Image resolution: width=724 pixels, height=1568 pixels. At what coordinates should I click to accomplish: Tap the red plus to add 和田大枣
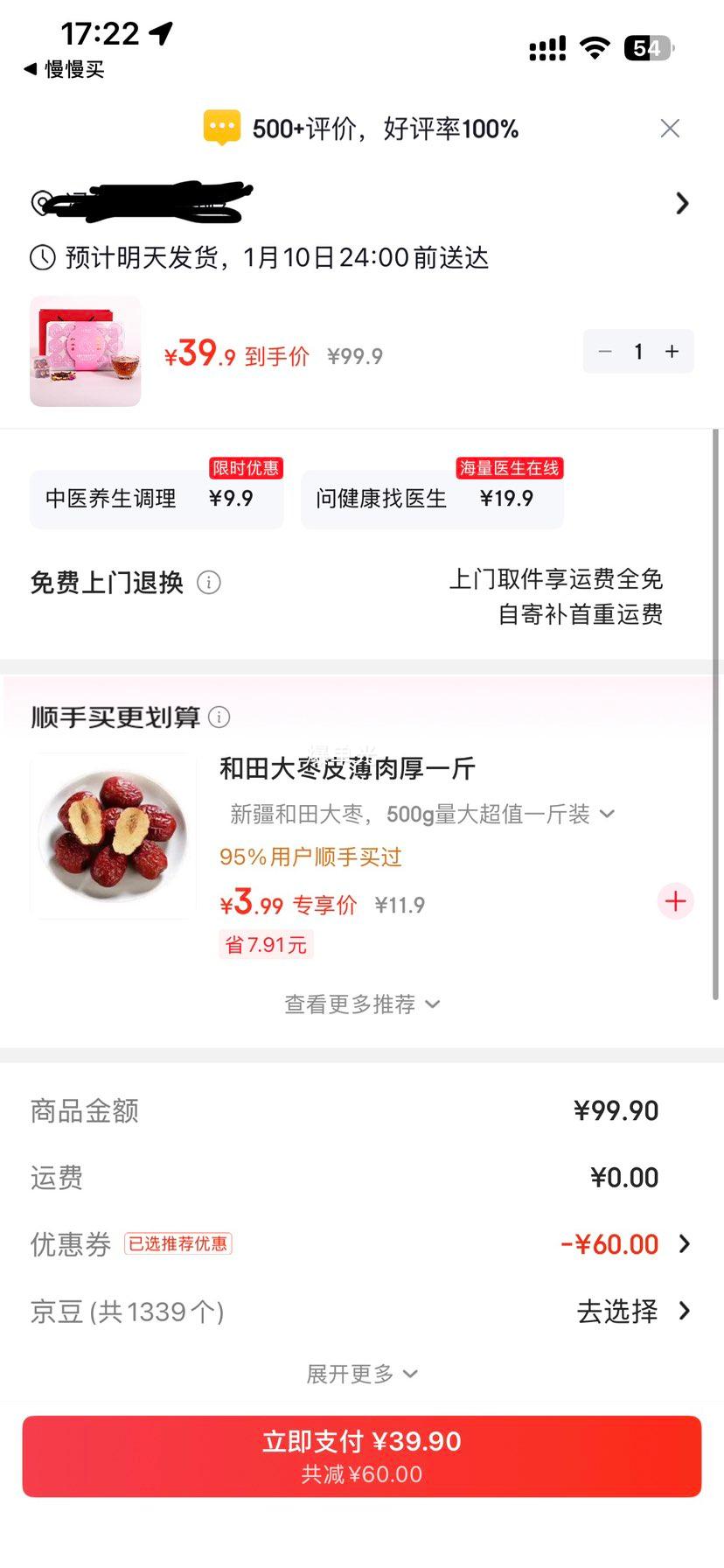(x=674, y=900)
